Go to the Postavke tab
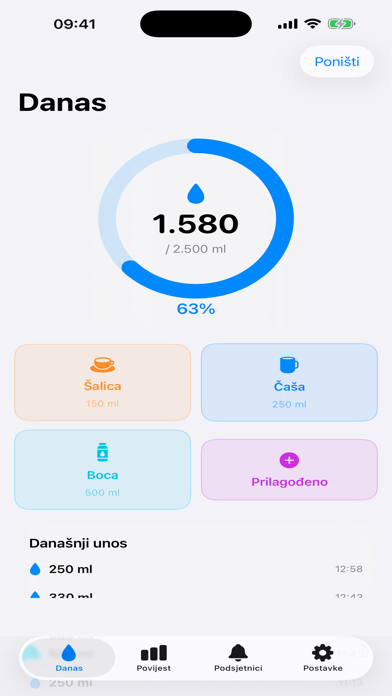 tap(323, 659)
